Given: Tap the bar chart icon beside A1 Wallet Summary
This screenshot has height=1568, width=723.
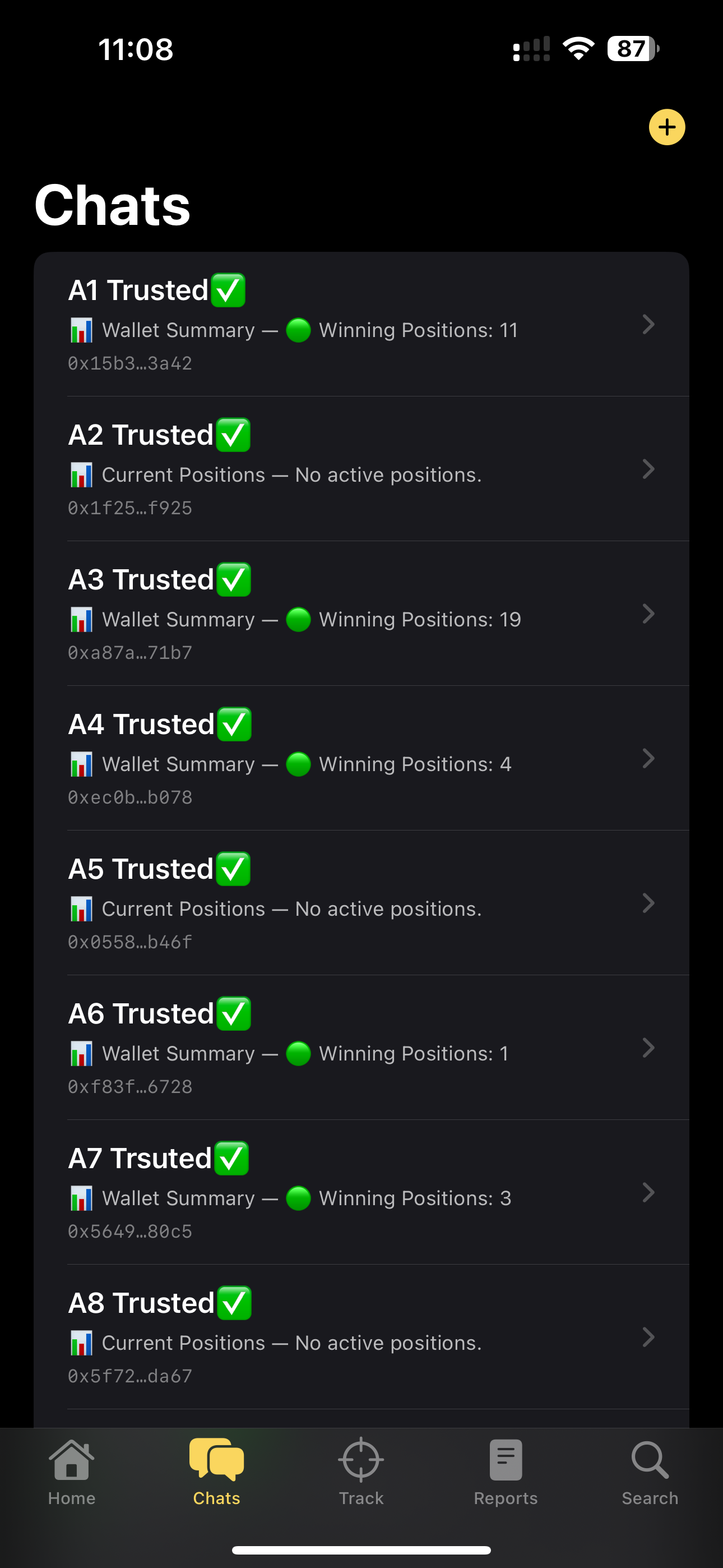Looking at the screenshot, I should [x=82, y=330].
